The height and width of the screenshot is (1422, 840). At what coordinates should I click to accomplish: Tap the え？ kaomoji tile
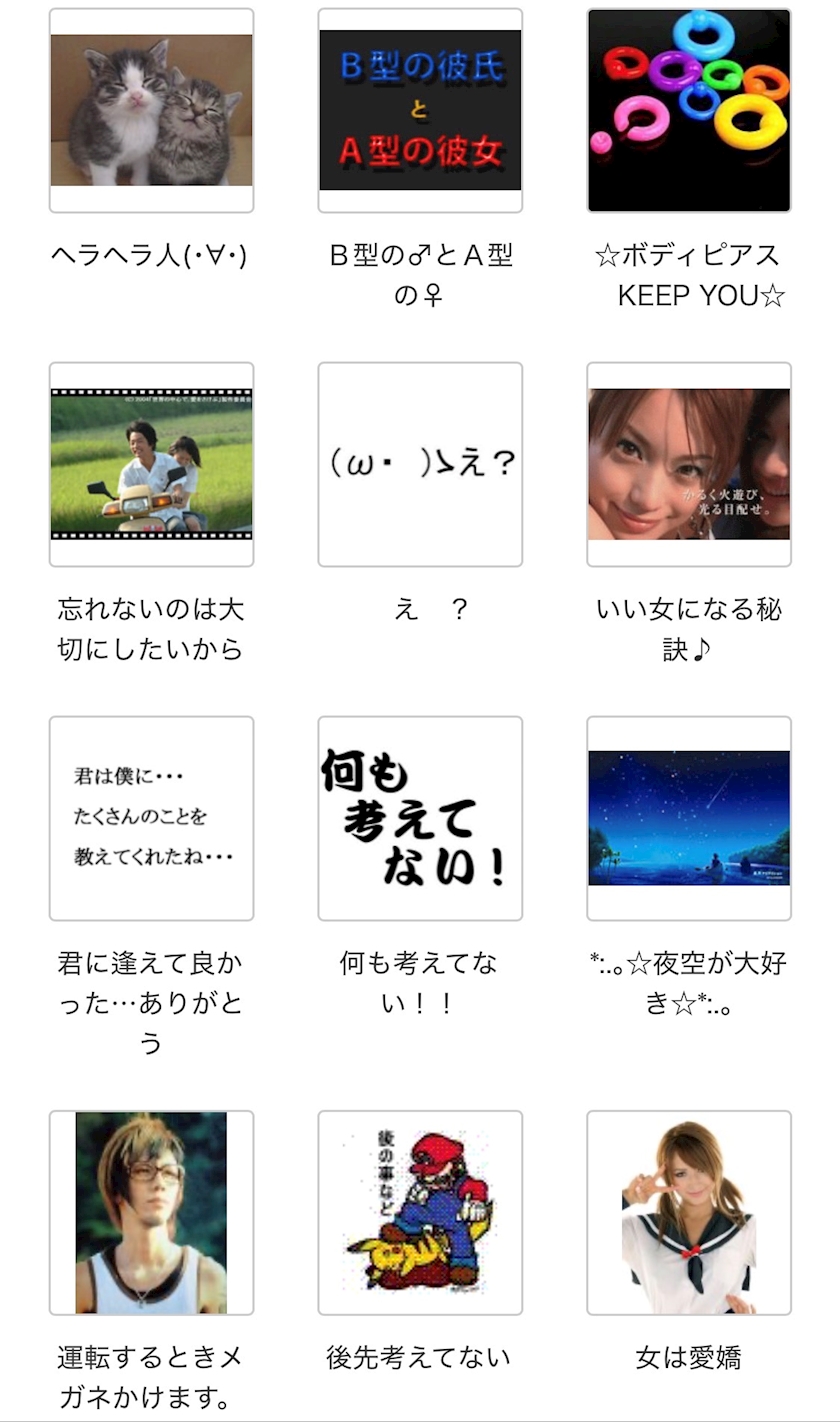click(420, 465)
